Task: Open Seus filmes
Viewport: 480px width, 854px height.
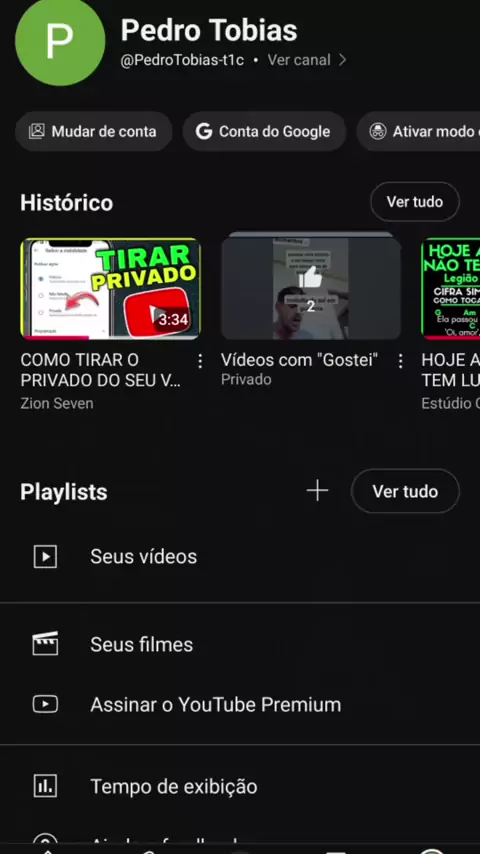Action: click(240, 645)
